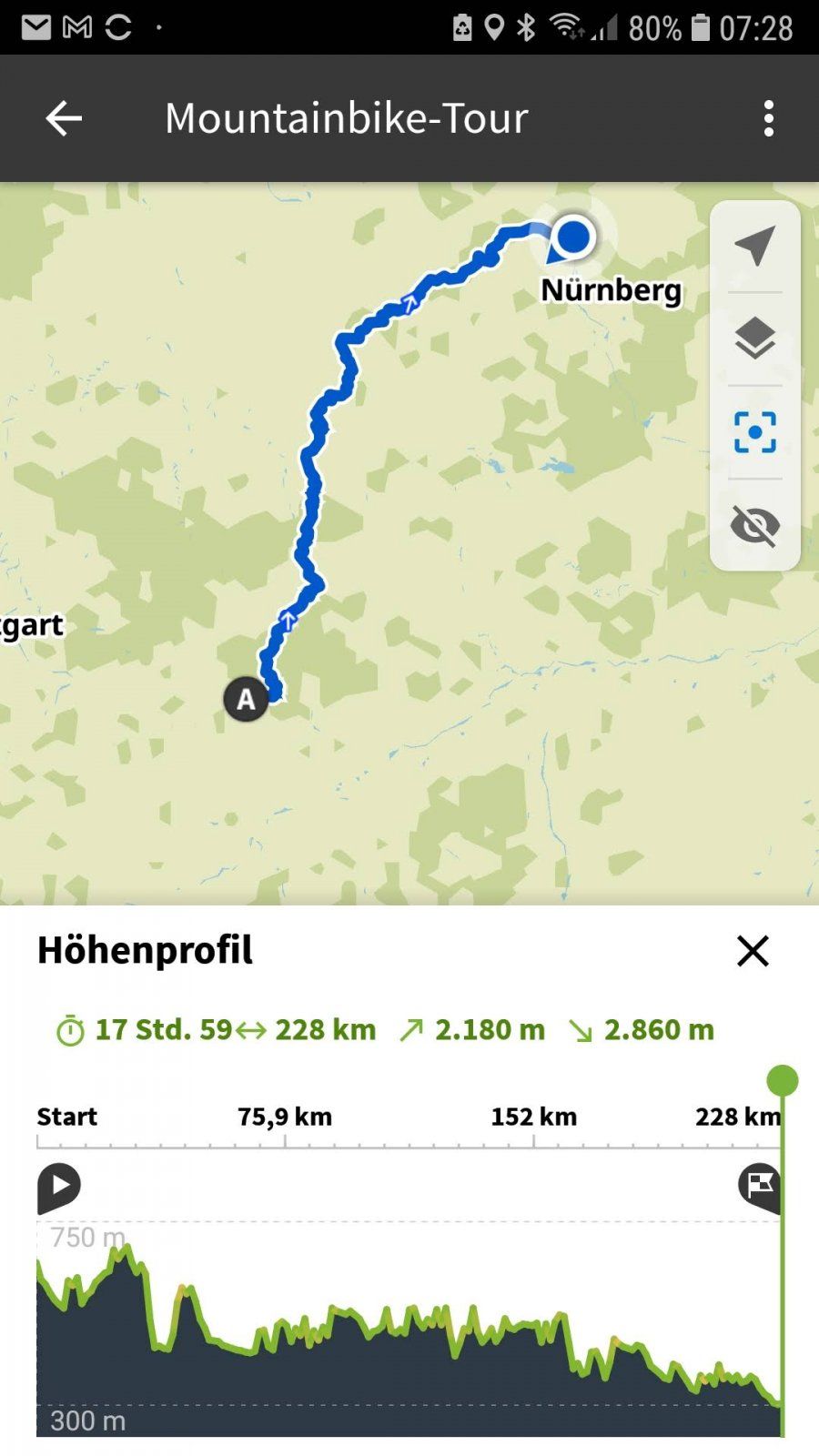Screen dimensions: 819x1456
Task: Toggle route visibility with the eye icon
Action: click(754, 525)
